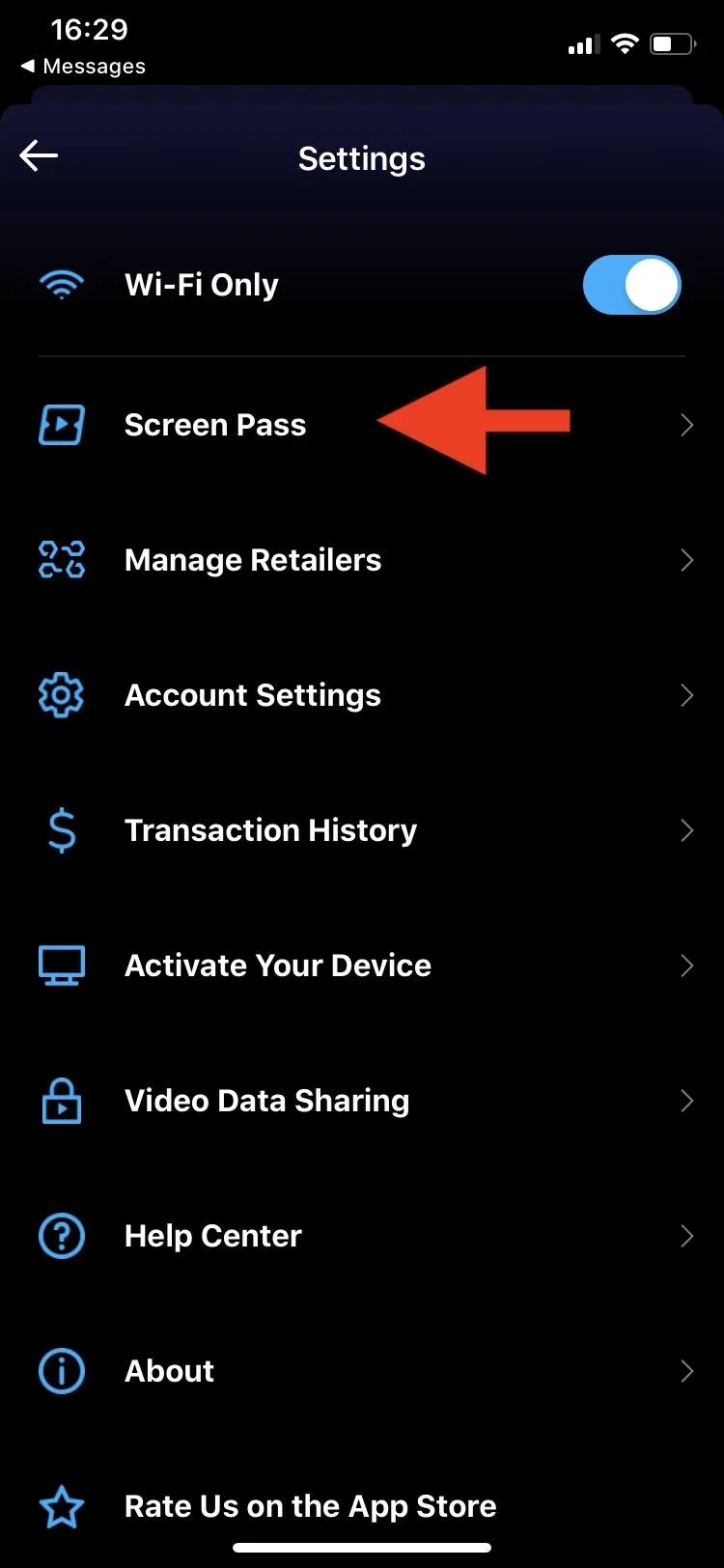Open Manage Retailers
Screen dimensions: 724x1568
(362, 560)
